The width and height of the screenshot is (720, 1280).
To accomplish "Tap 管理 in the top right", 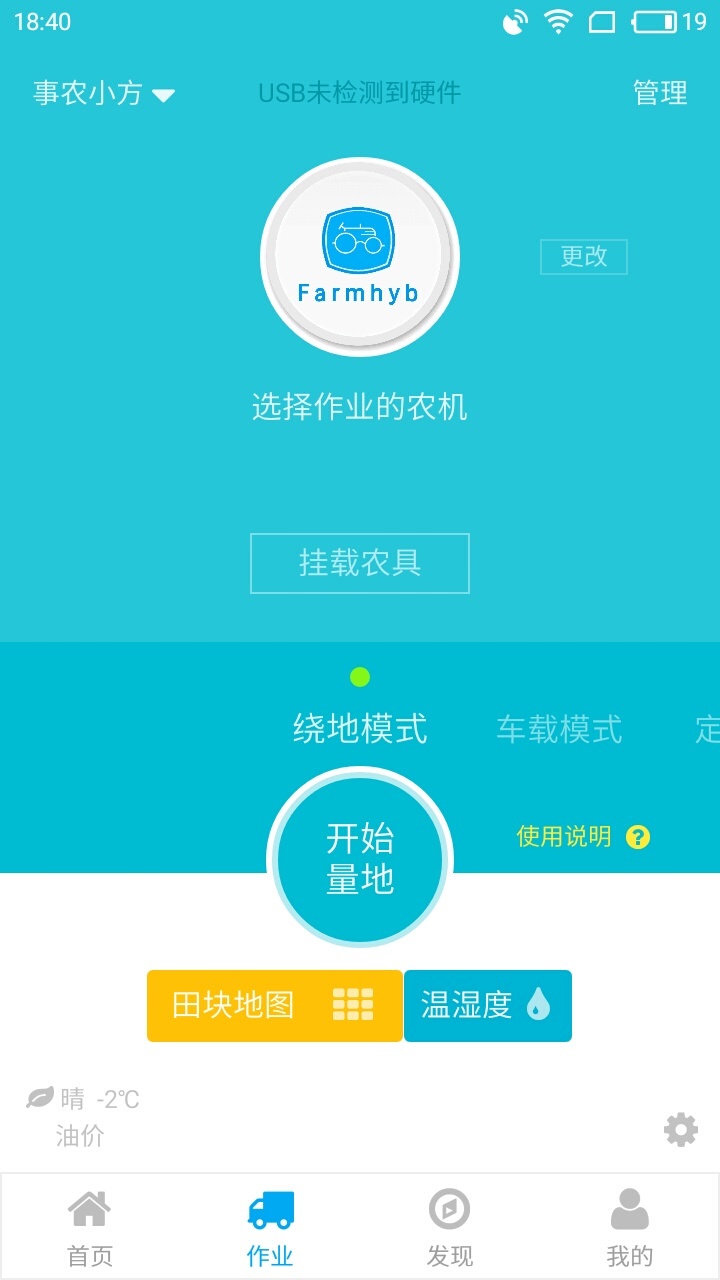I will 658,92.
